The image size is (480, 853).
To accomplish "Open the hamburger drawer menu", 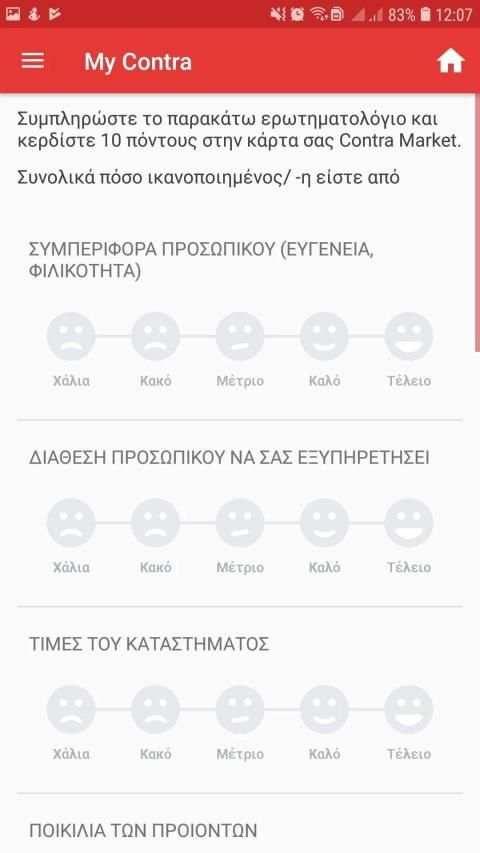I will [33, 60].
